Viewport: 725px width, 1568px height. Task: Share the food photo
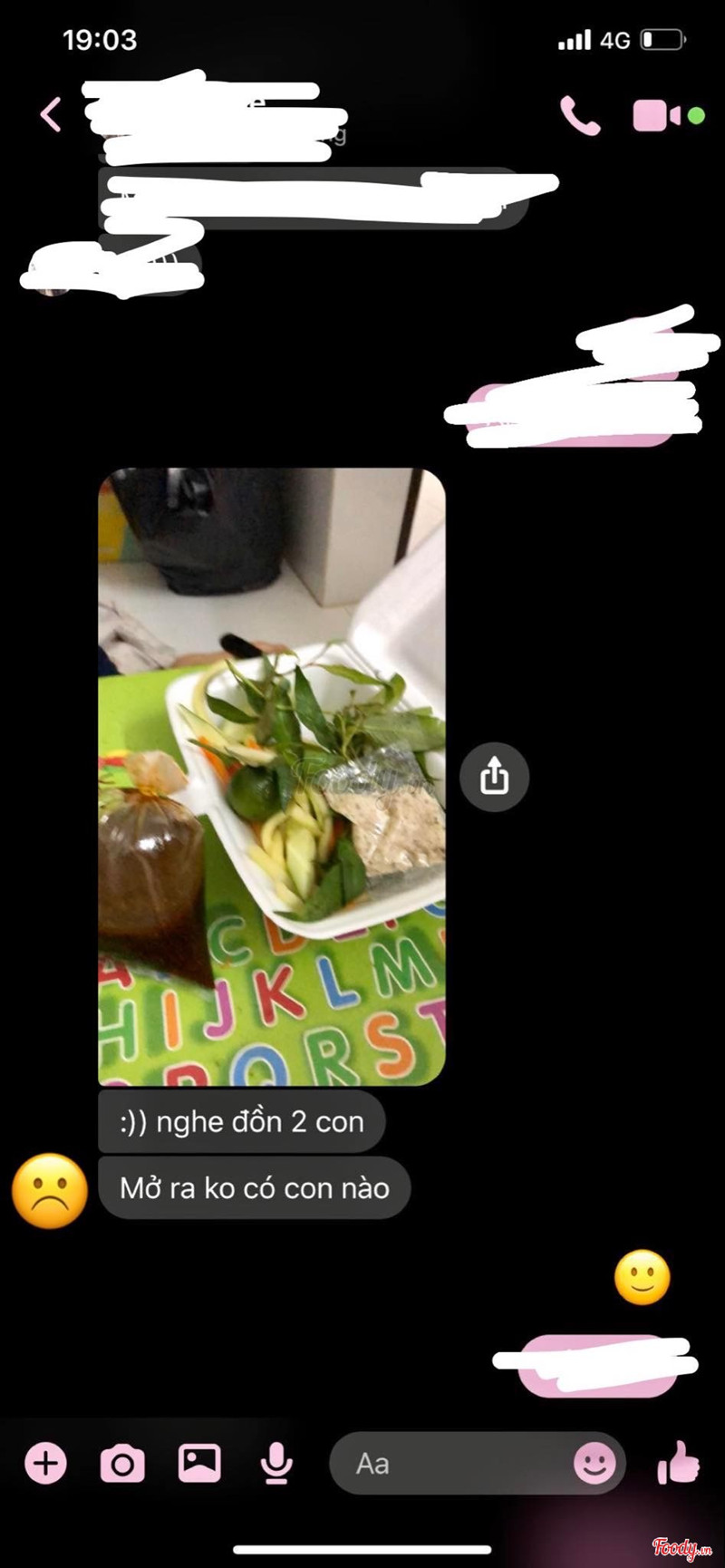coord(494,776)
